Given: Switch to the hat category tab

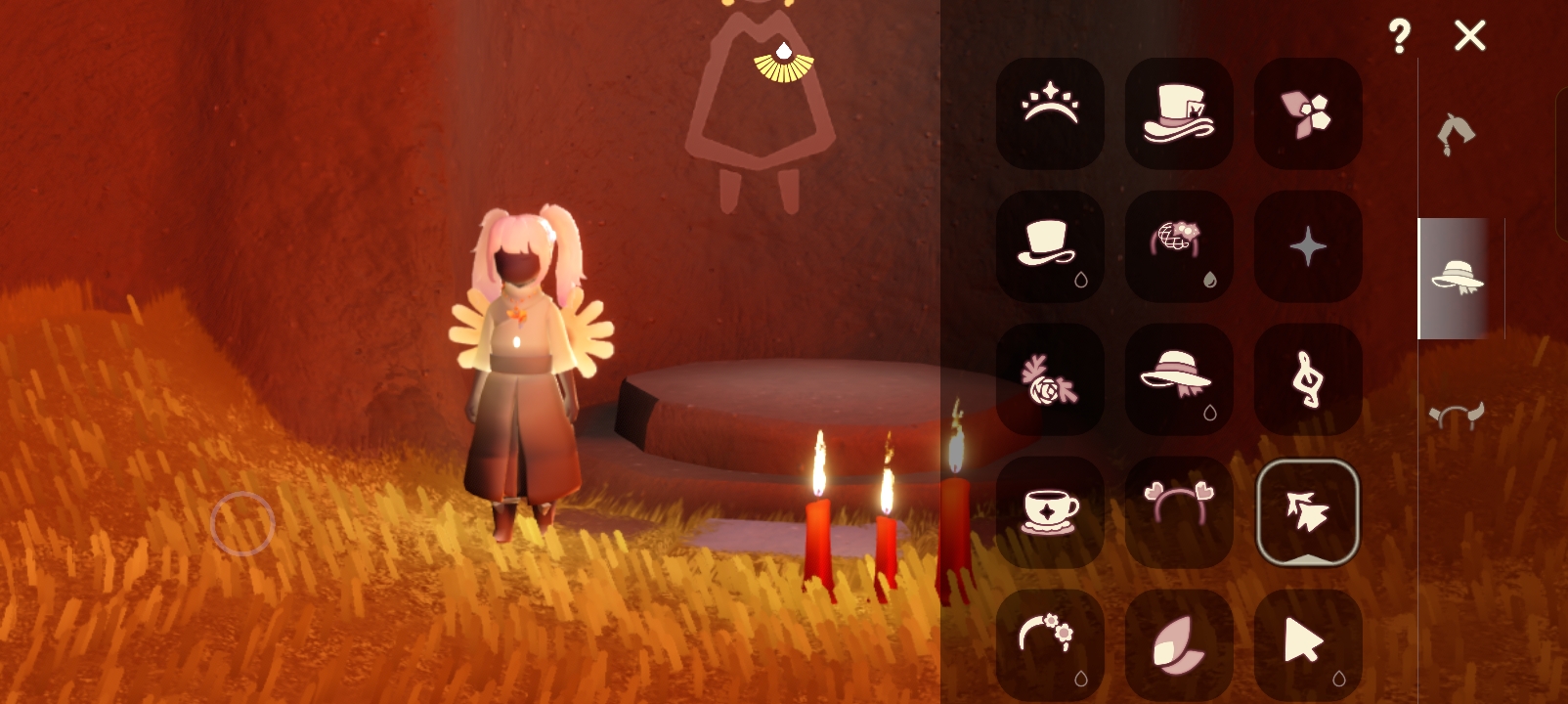Looking at the screenshot, I should [1456, 279].
